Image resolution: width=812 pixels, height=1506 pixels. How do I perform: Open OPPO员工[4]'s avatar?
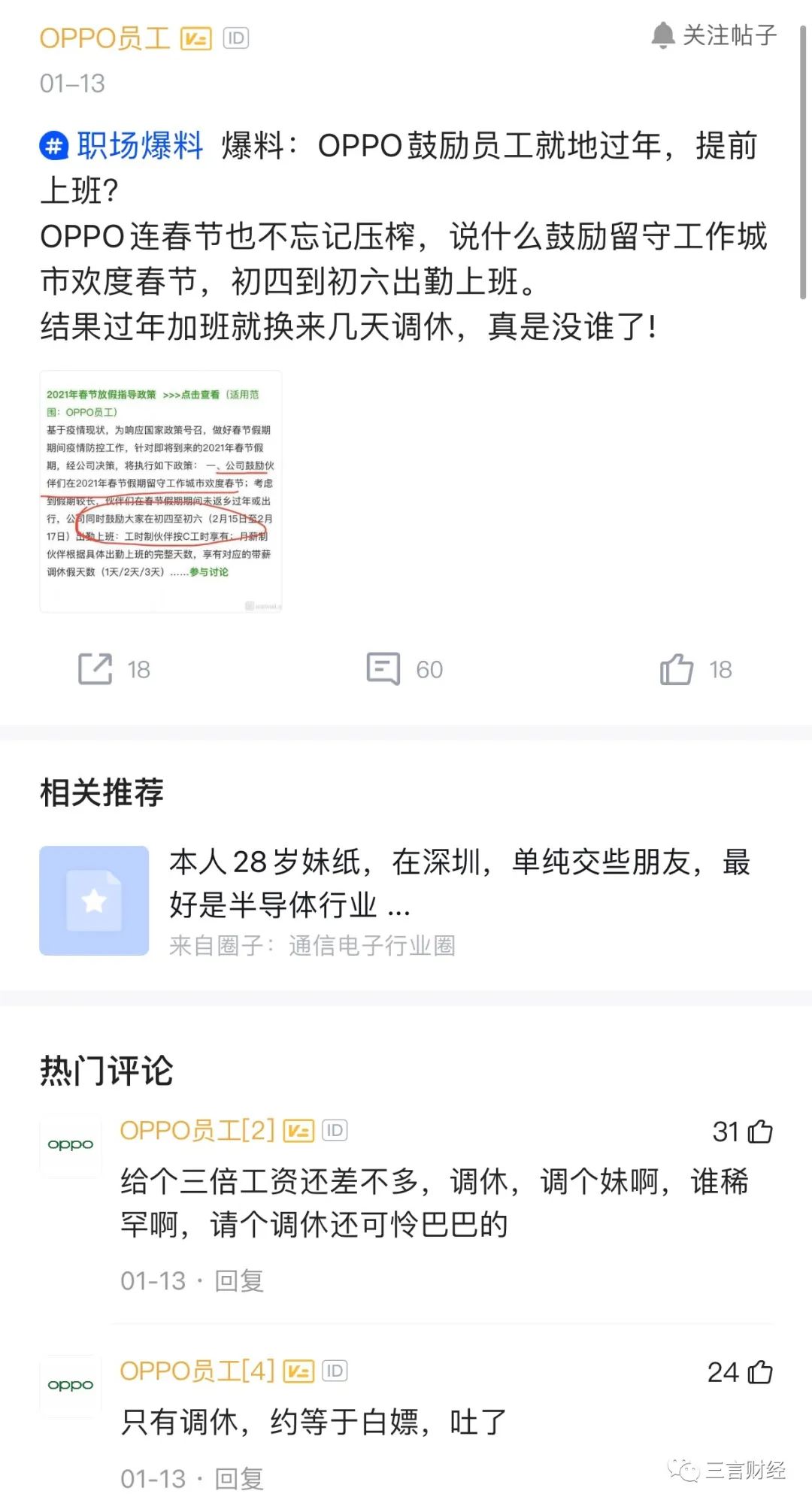point(71,1385)
